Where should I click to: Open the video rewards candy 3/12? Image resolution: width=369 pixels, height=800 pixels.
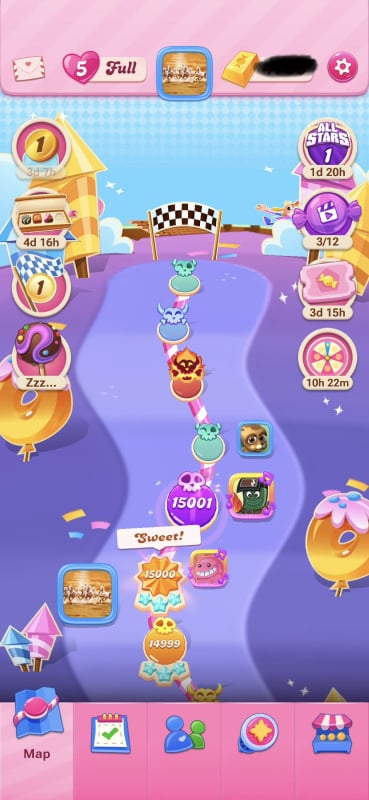(x=327, y=219)
